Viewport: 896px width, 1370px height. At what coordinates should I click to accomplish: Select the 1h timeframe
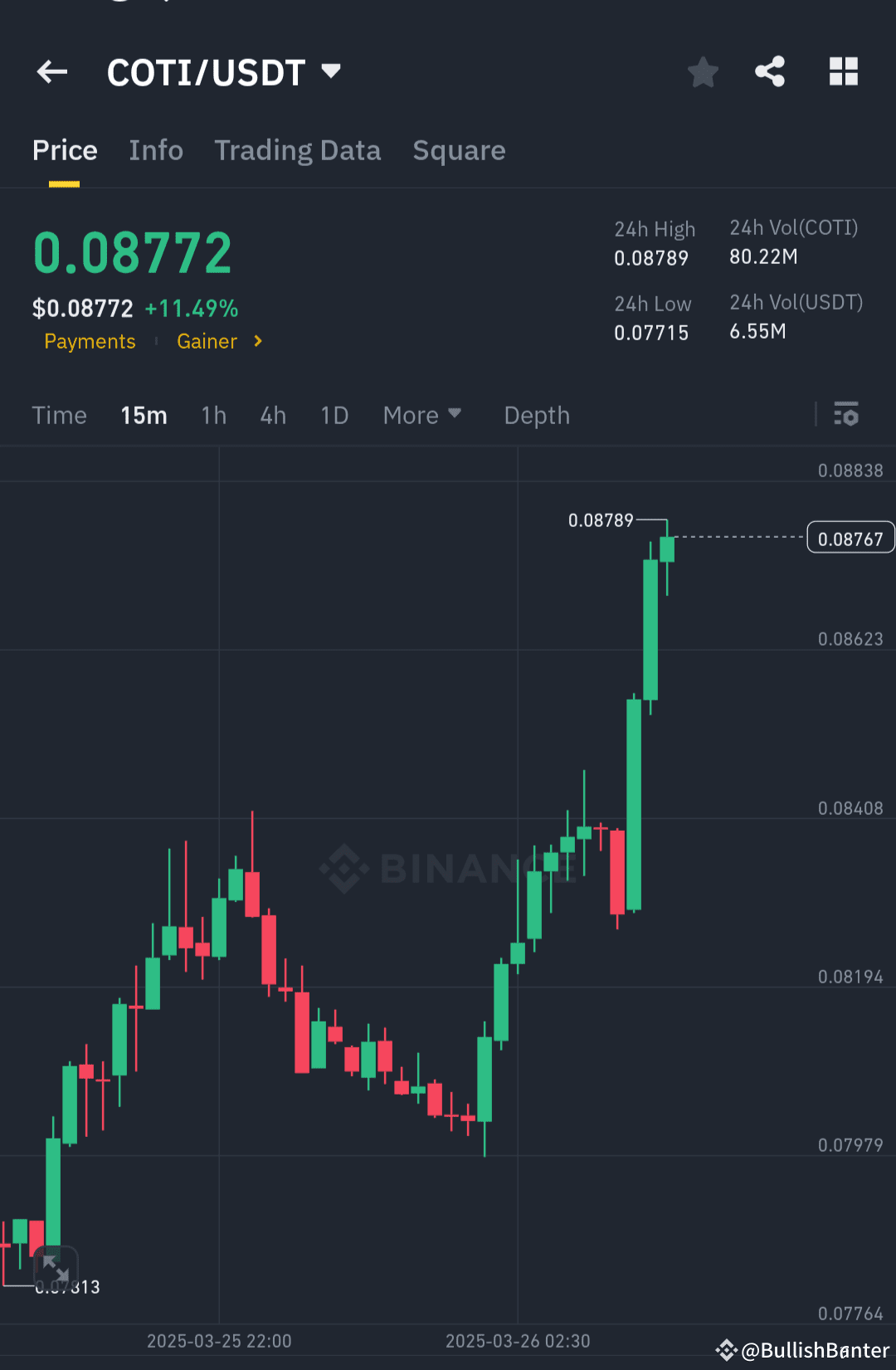coord(213,415)
